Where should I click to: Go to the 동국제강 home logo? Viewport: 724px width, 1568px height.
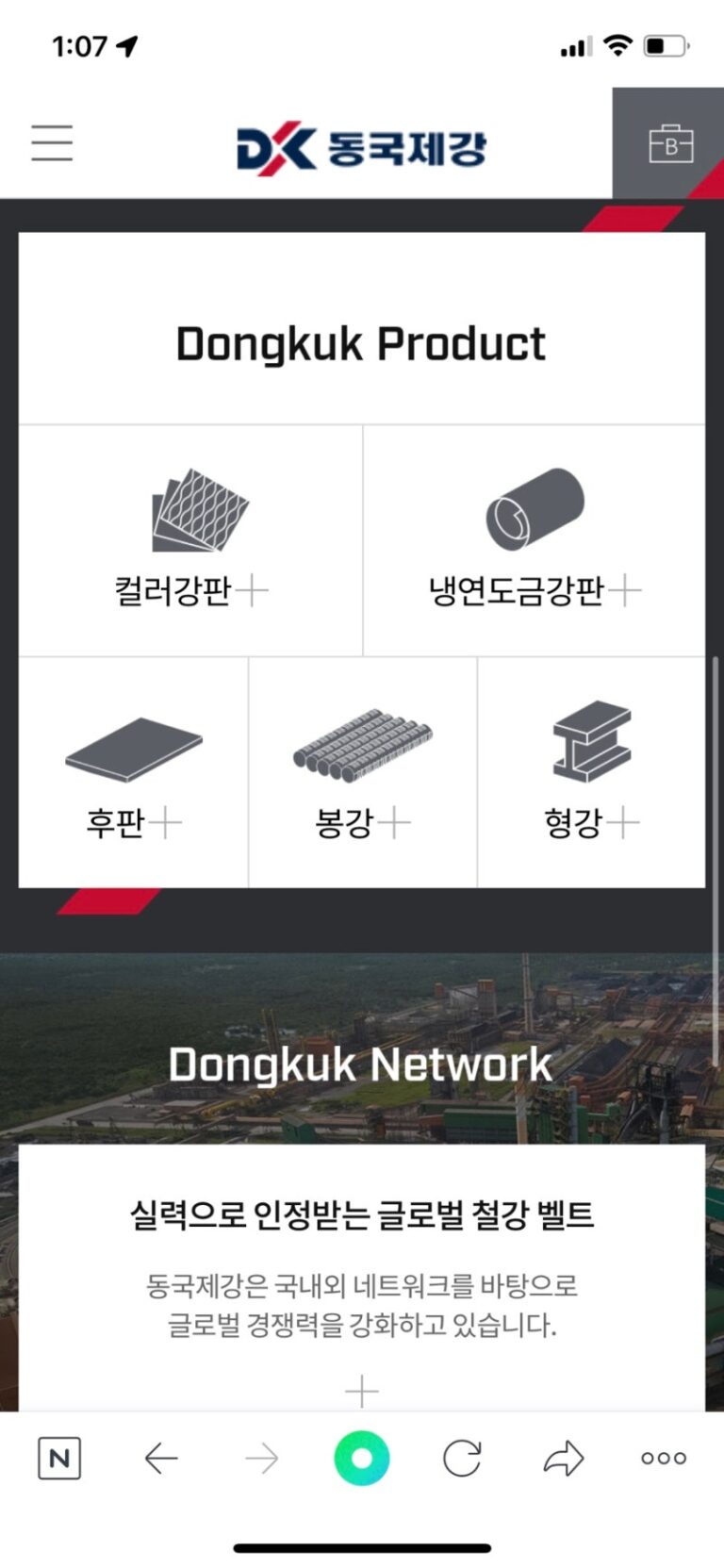coord(361,148)
